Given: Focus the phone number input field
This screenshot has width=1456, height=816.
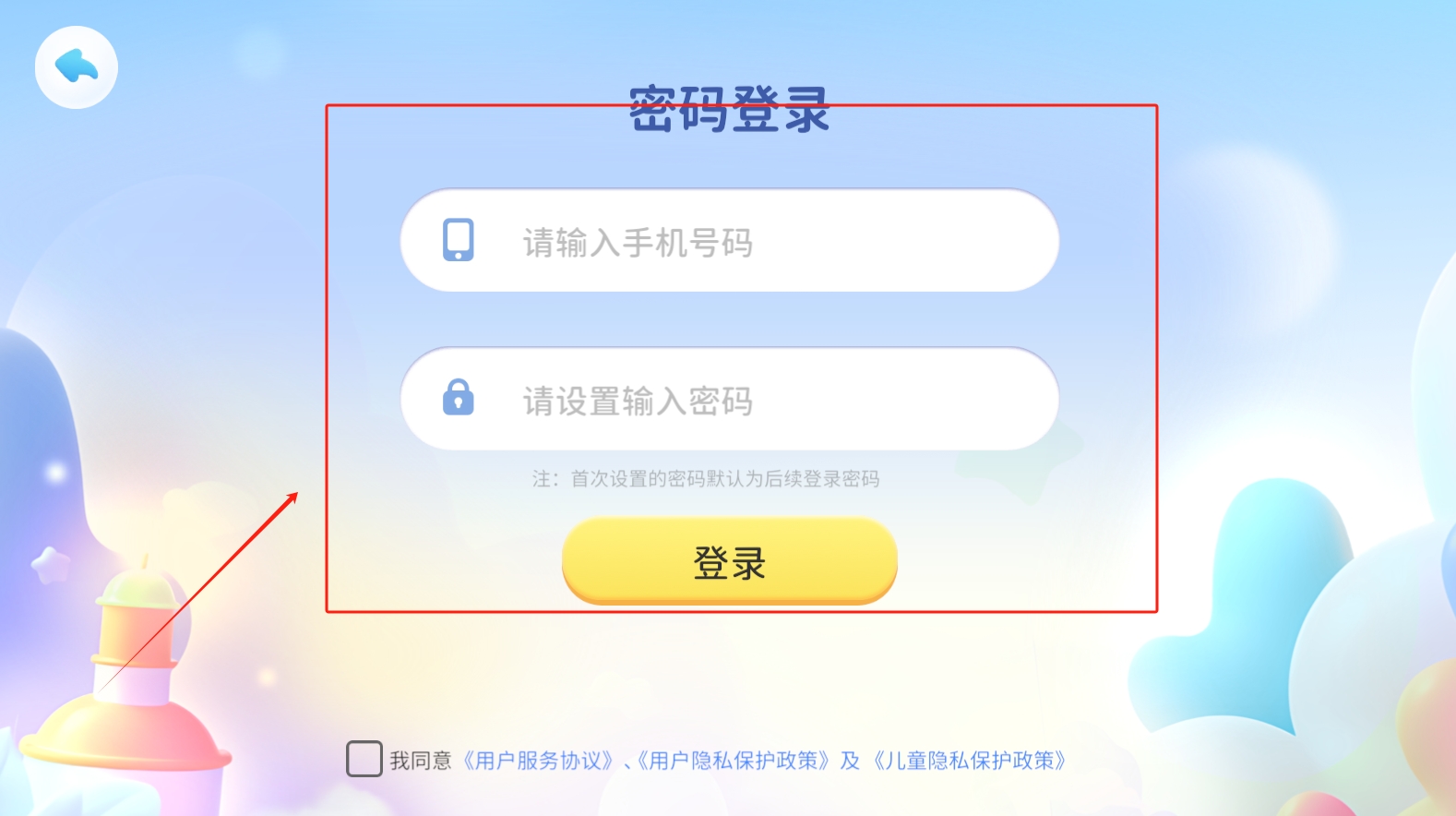Looking at the screenshot, I should (x=729, y=241).
